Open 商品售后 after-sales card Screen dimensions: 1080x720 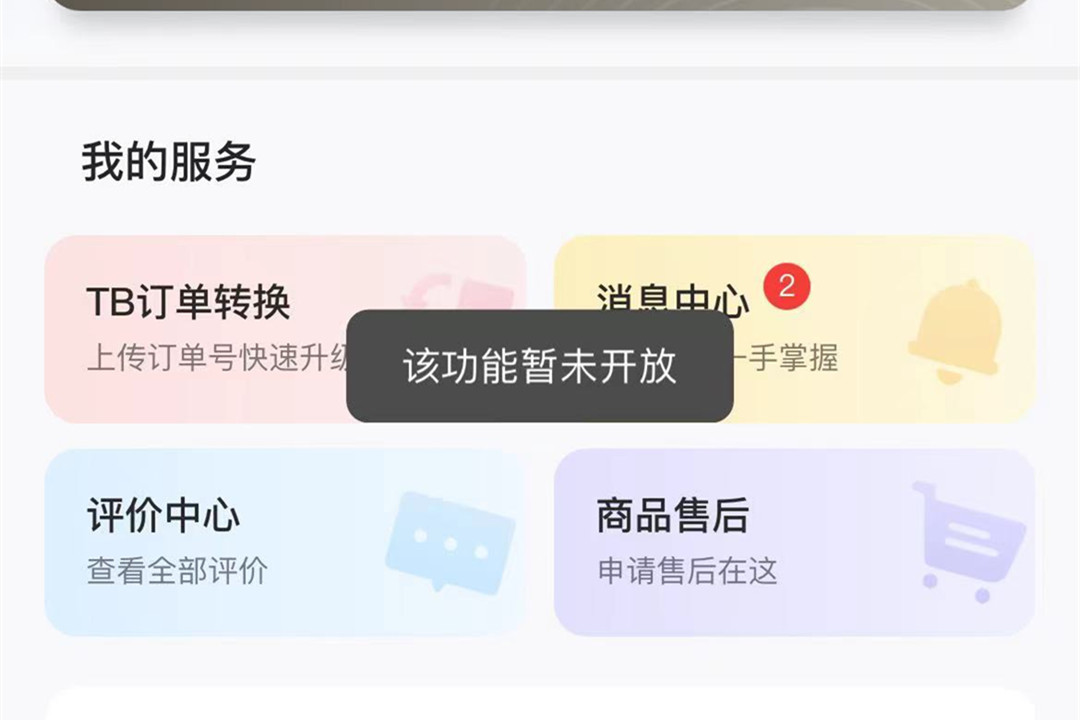point(794,542)
